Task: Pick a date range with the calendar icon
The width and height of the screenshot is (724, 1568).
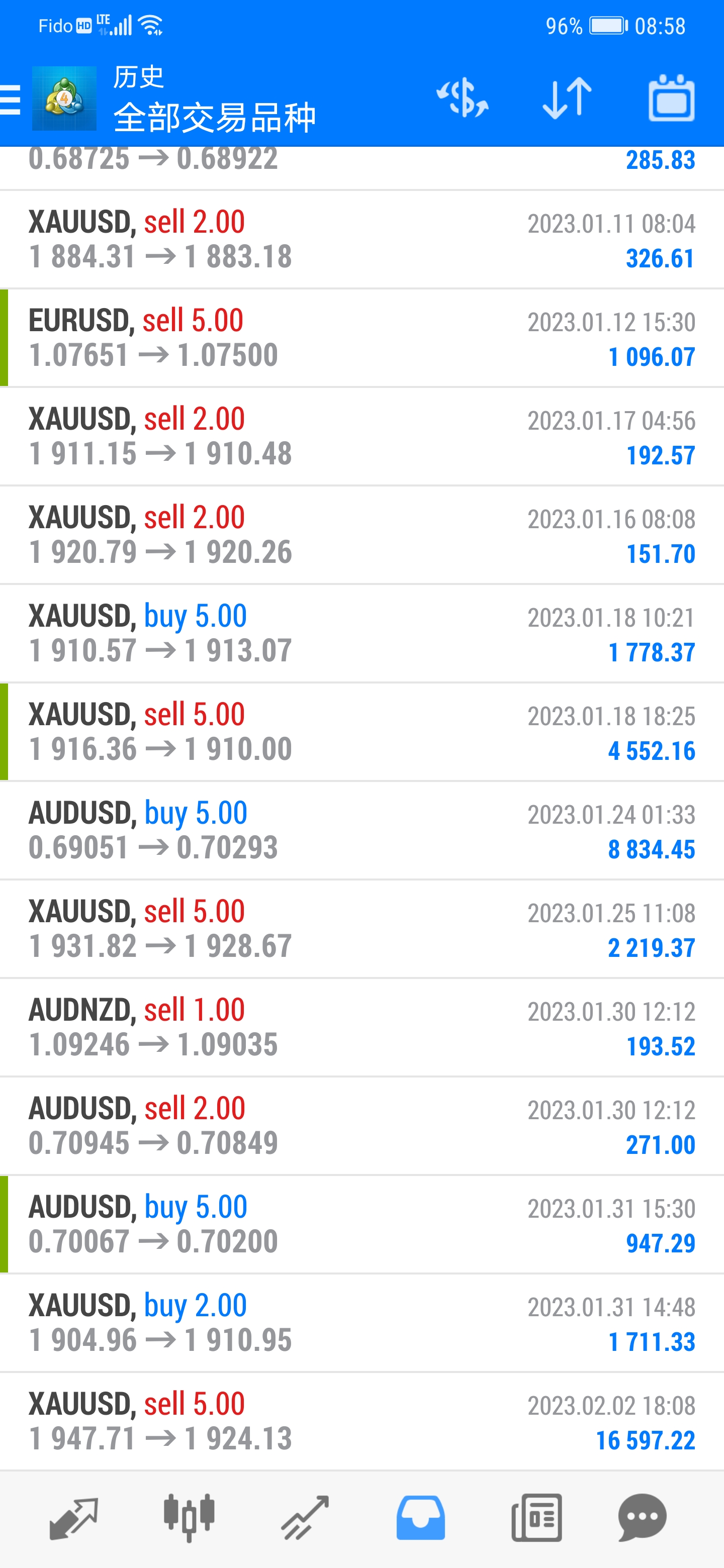Action: coord(671,98)
